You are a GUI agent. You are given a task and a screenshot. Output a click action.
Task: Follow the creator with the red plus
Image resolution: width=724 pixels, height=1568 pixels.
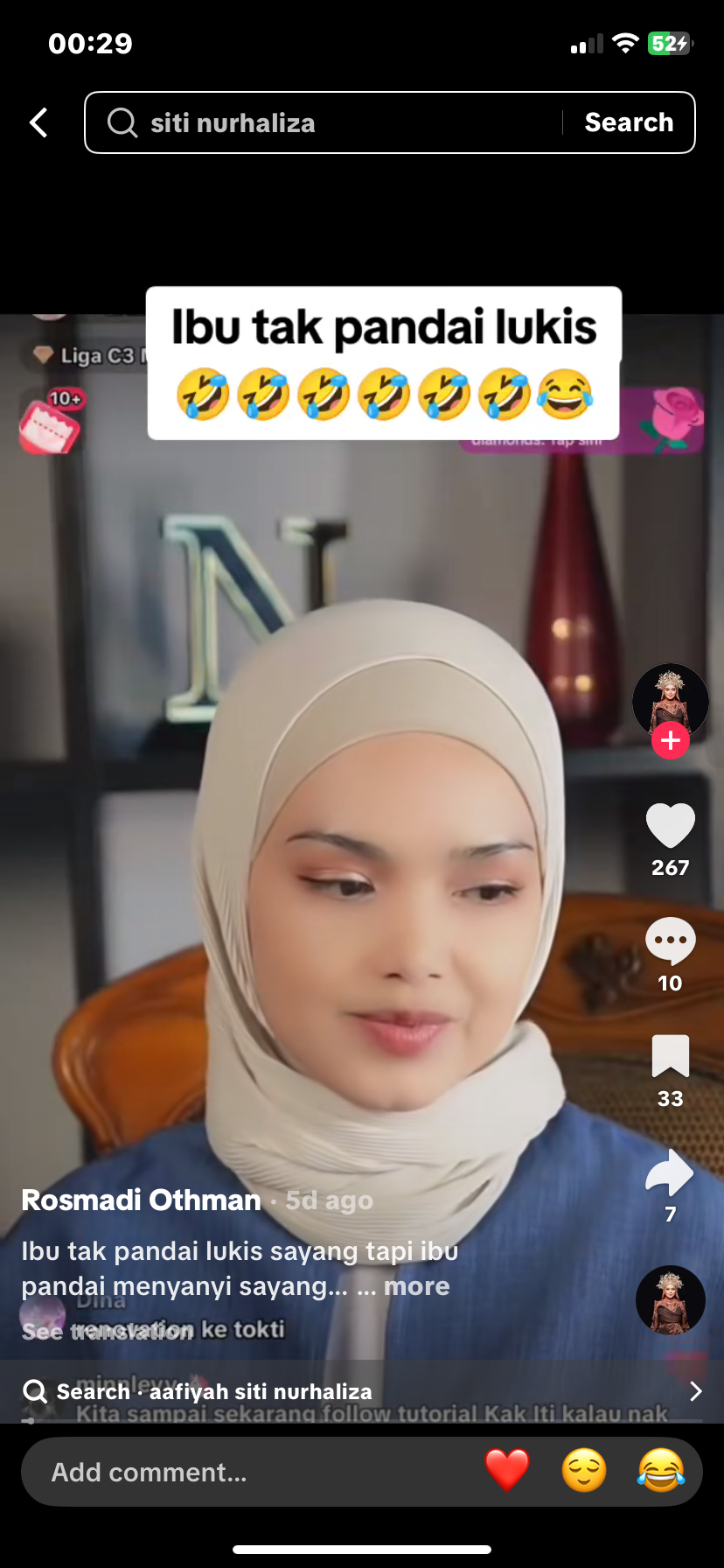pos(670,740)
